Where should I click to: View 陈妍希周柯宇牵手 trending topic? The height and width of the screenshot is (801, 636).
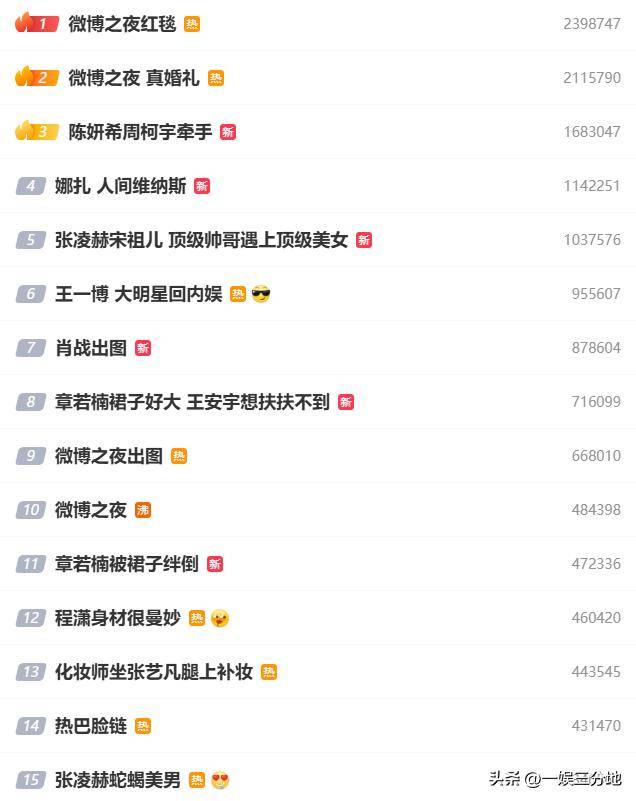pos(140,132)
